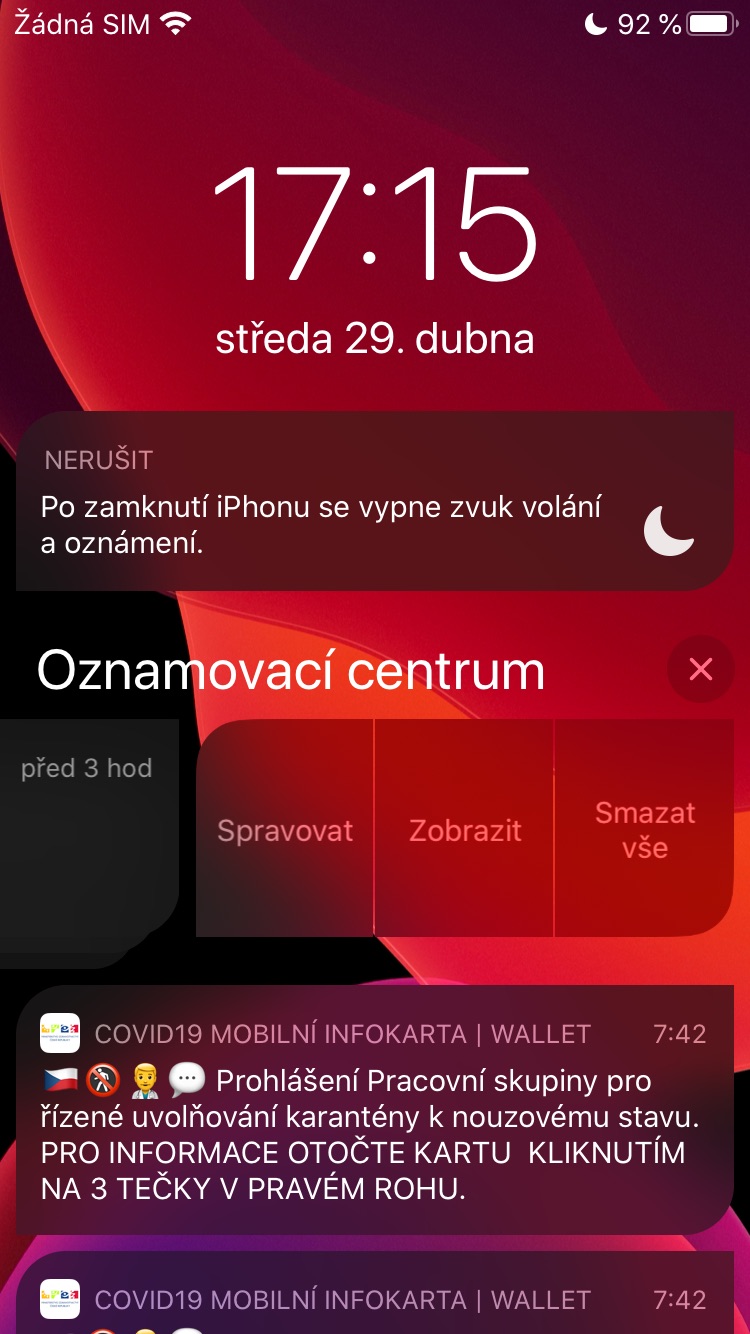Clear the notification center with the X button
The height and width of the screenshot is (1334, 750).
point(701,669)
